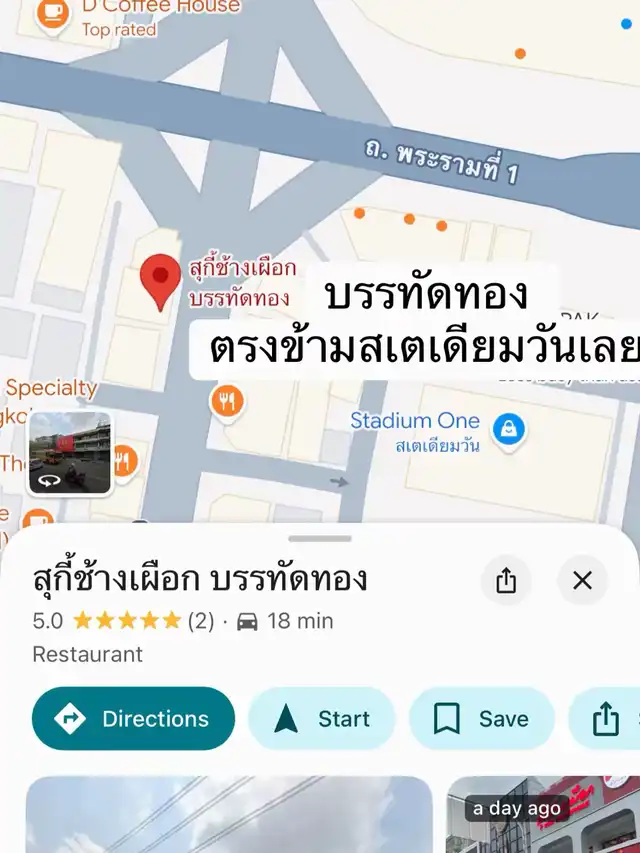The height and width of the screenshot is (853, 640).
Task: Select the Stadium One shopping marker
Action: tap(509, 430)
